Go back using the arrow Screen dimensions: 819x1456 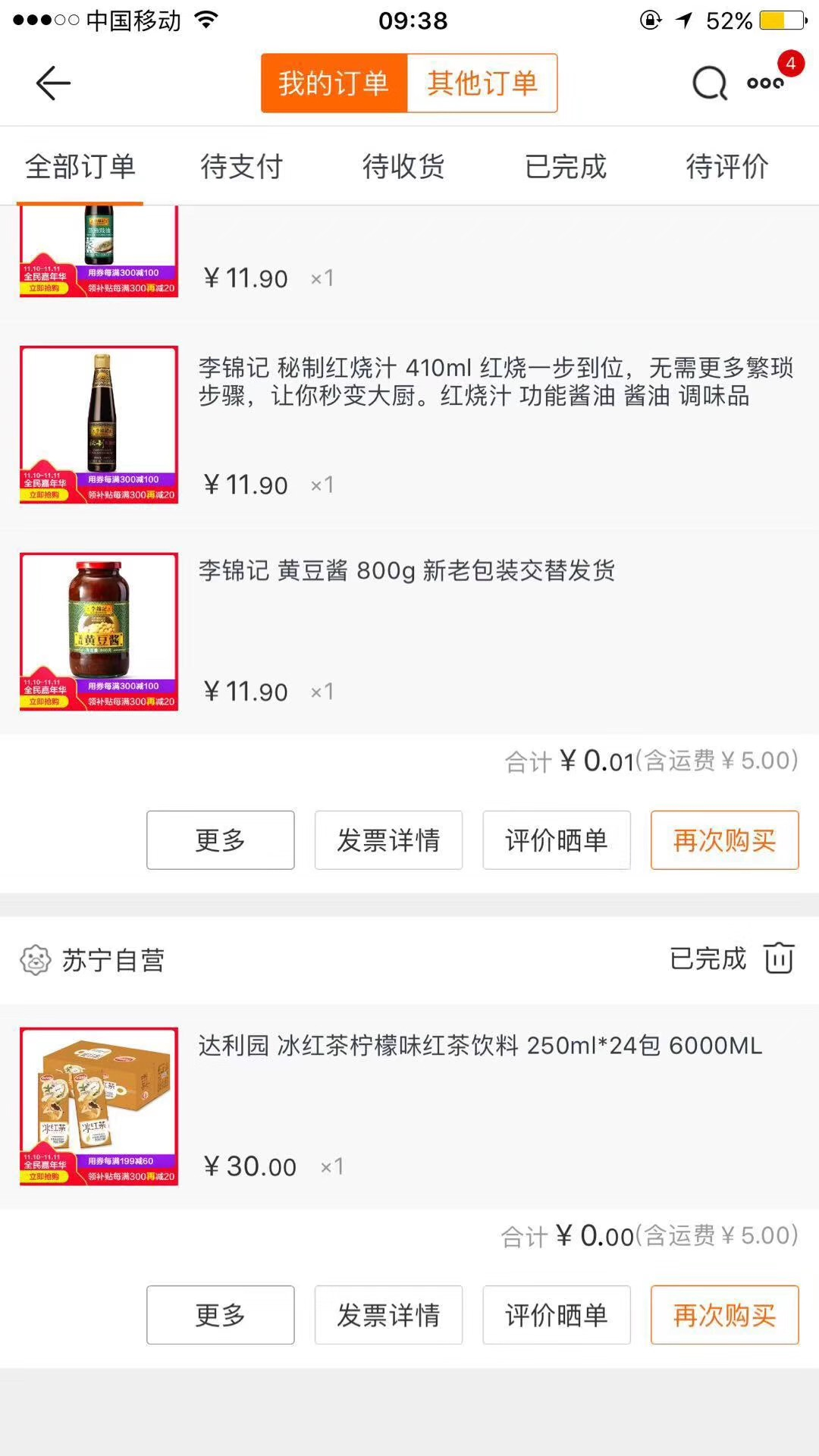(53, 83)
